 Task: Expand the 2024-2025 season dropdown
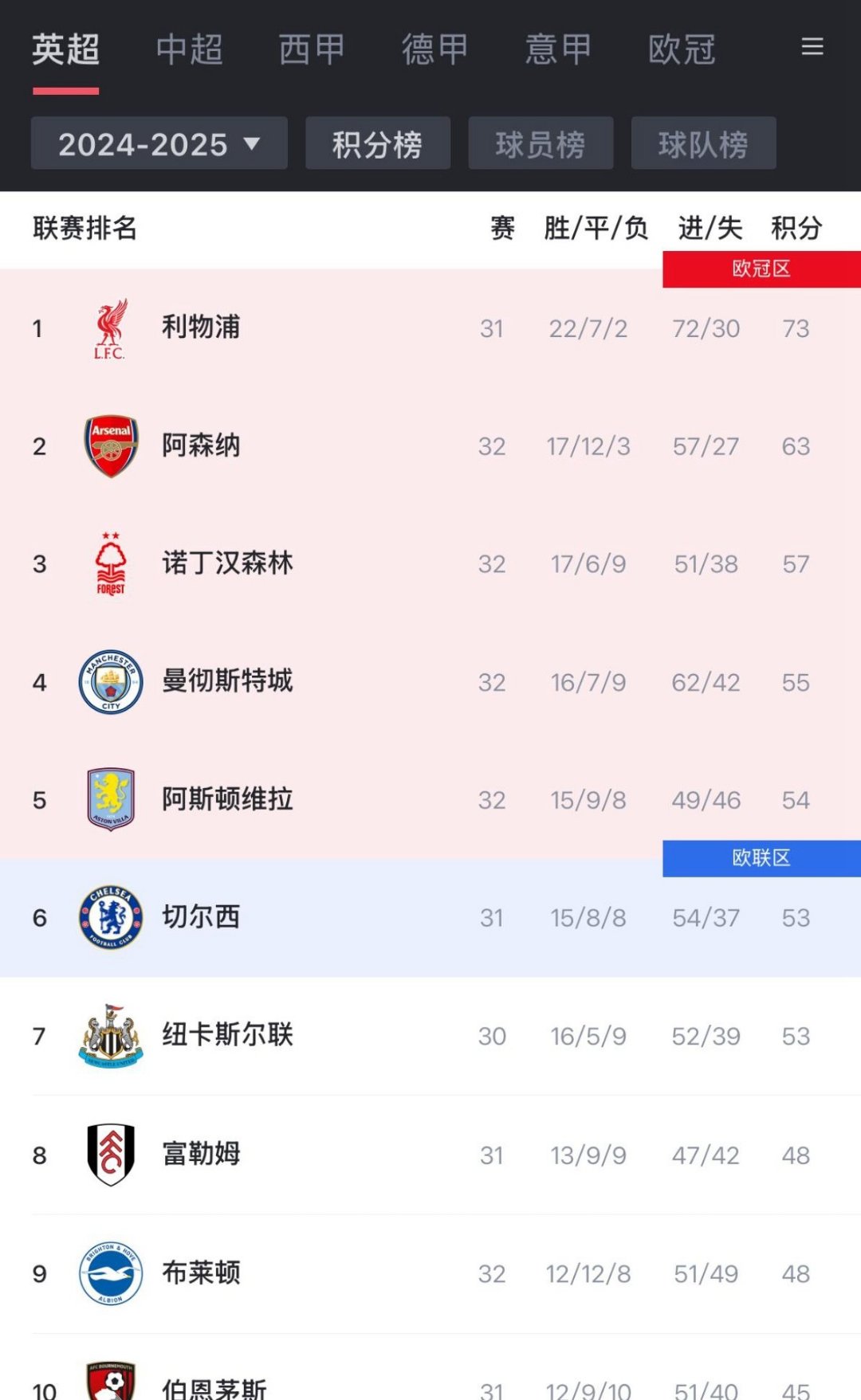(x=159, y=143)
